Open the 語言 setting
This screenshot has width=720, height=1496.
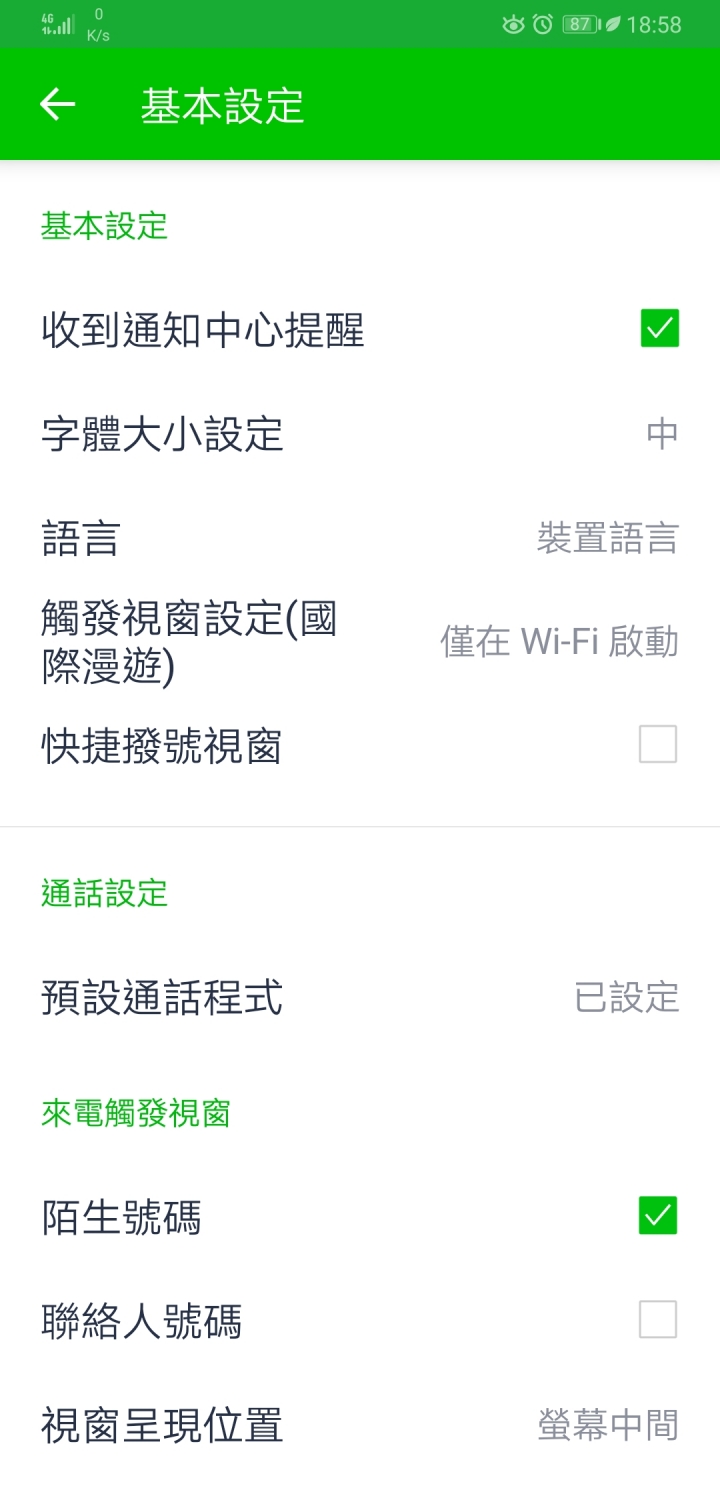(360, 538)
